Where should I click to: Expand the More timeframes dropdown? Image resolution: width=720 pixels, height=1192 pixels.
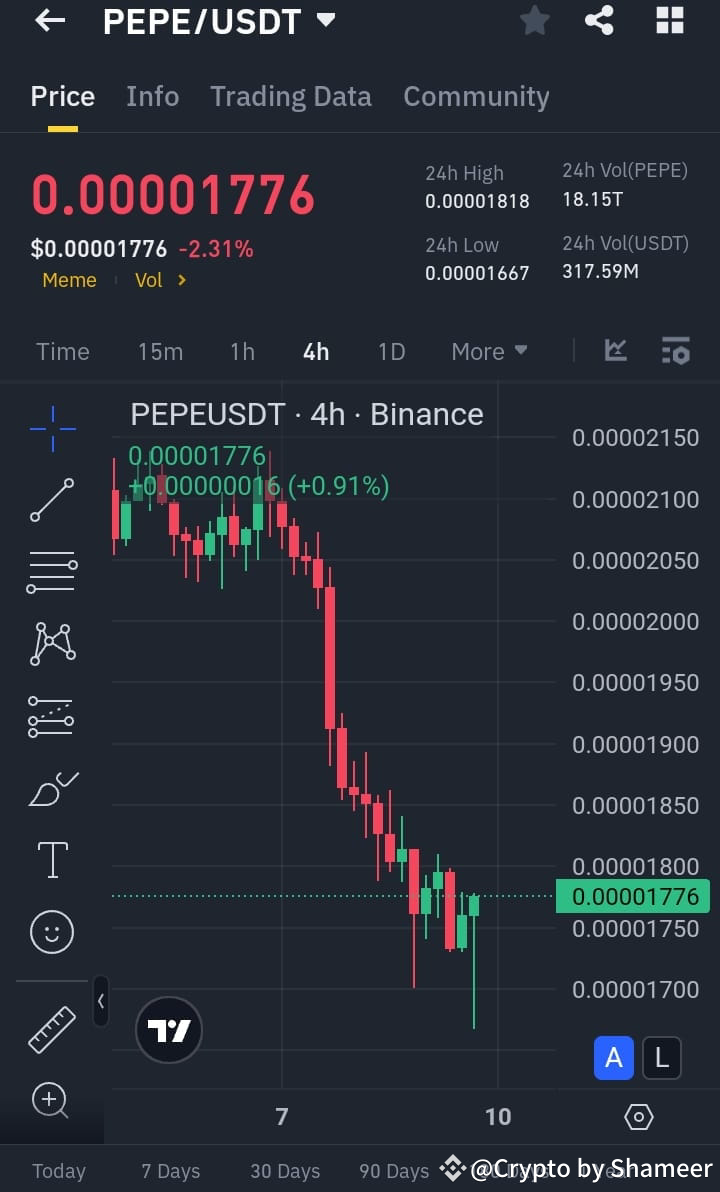(489, 351)
